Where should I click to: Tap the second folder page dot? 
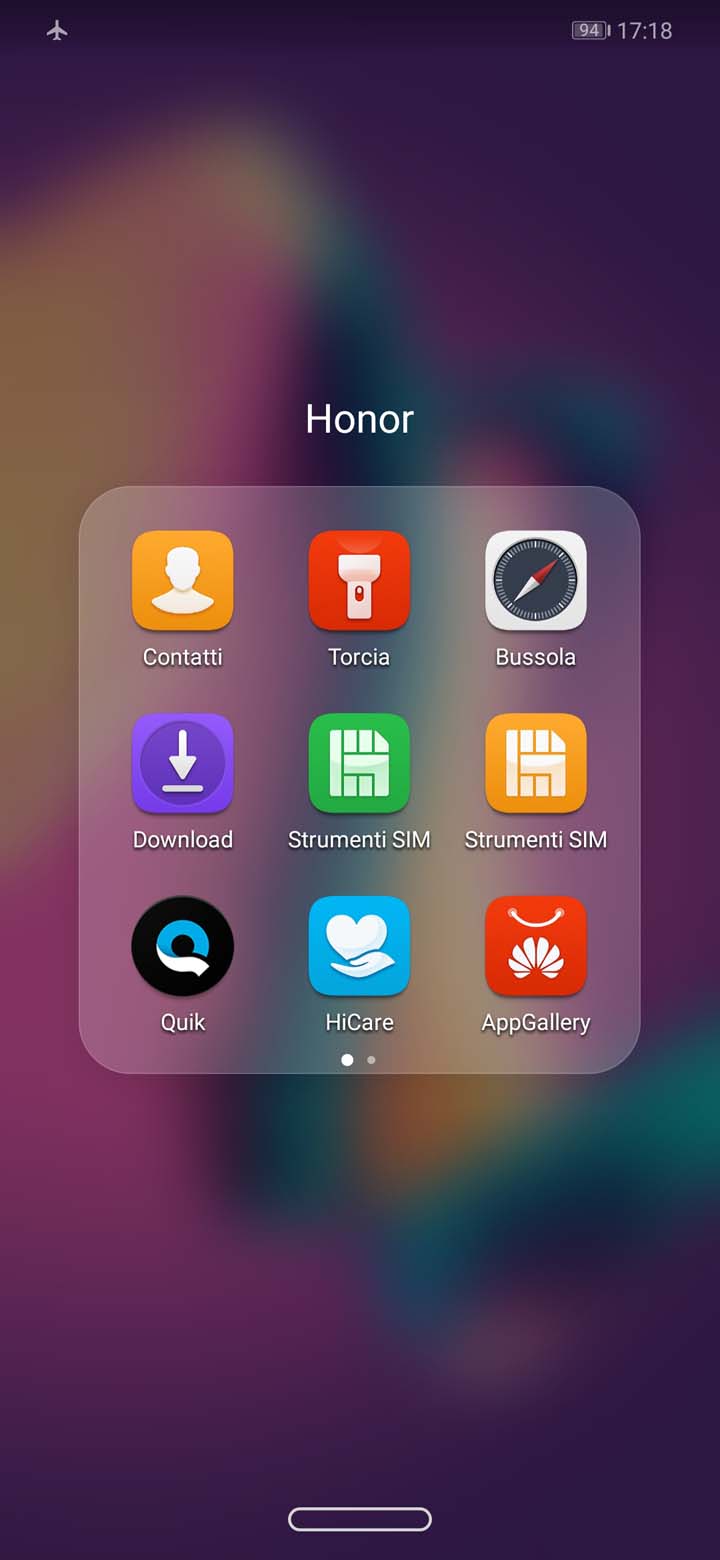(371, 1059)
